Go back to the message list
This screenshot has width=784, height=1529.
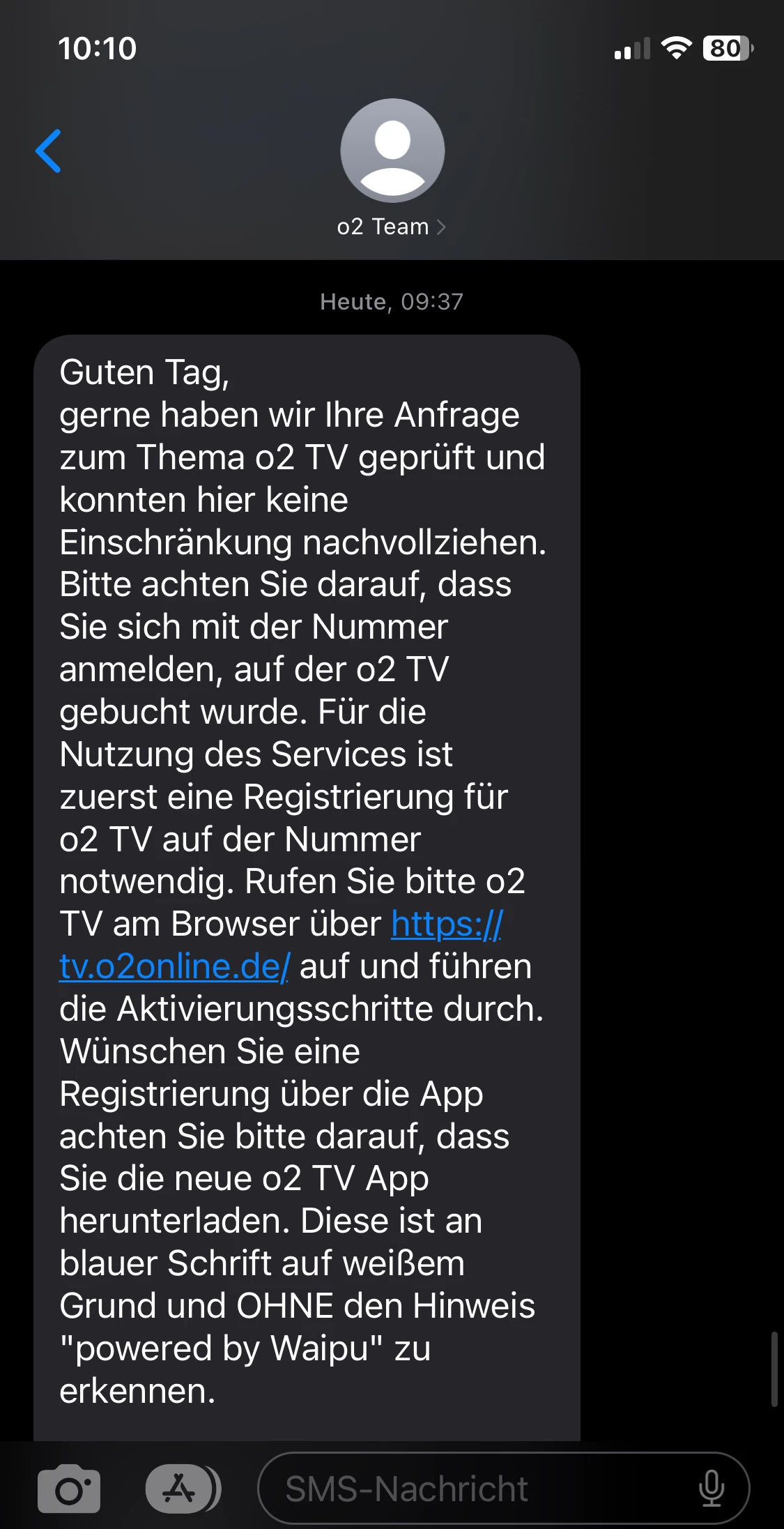pos(49,151)
